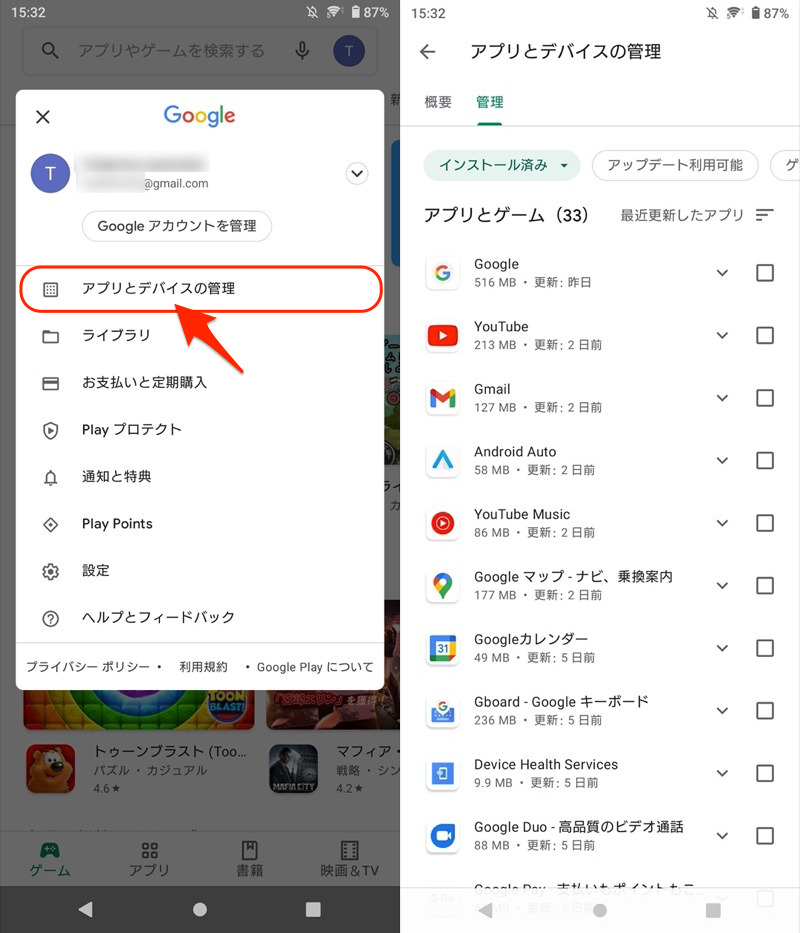Open ライブラリ
The image size is (800, 933).
click(116, 336)
